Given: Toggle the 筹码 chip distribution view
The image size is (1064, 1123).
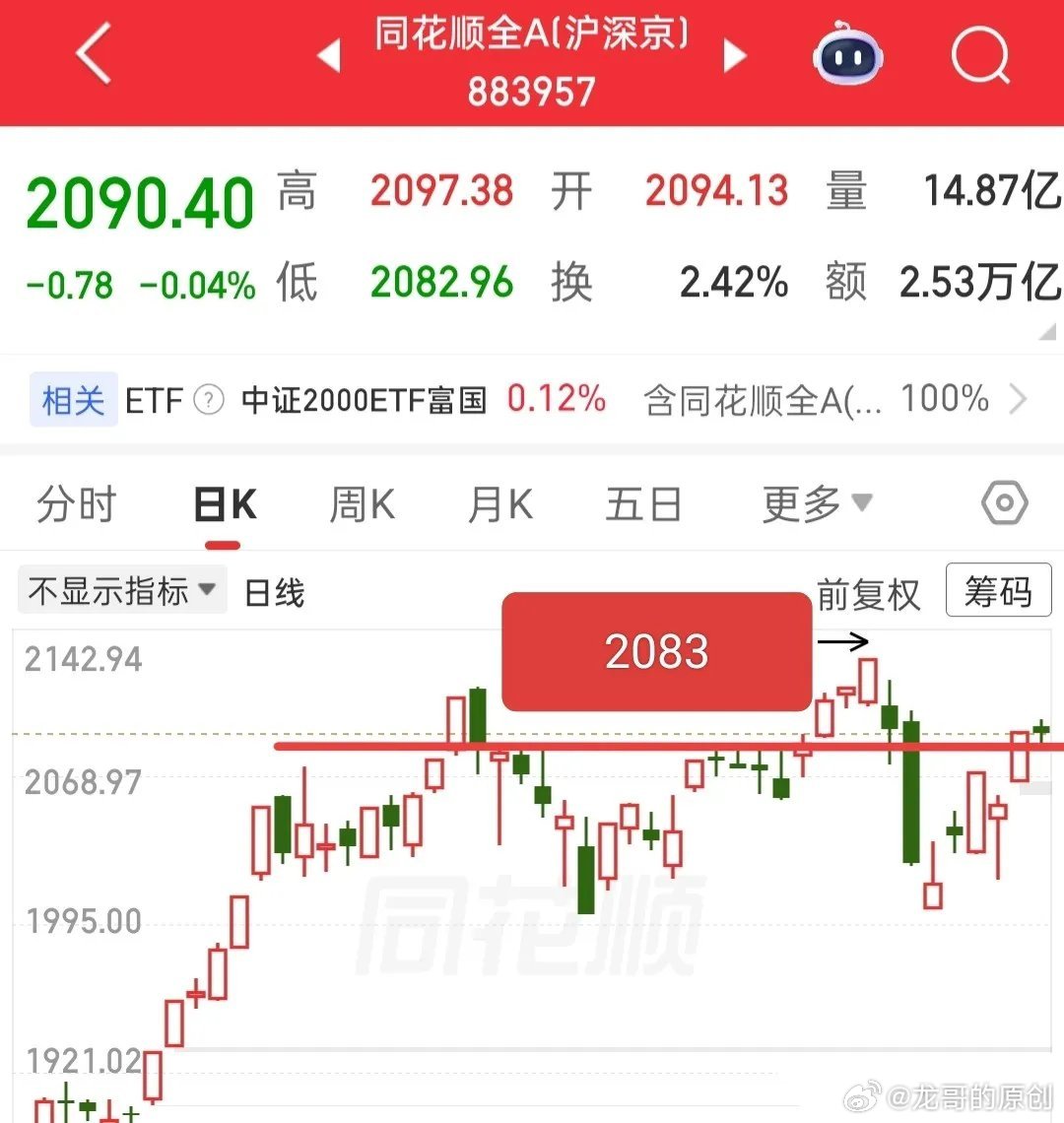Looking at the screenshot, I should 998,591.
